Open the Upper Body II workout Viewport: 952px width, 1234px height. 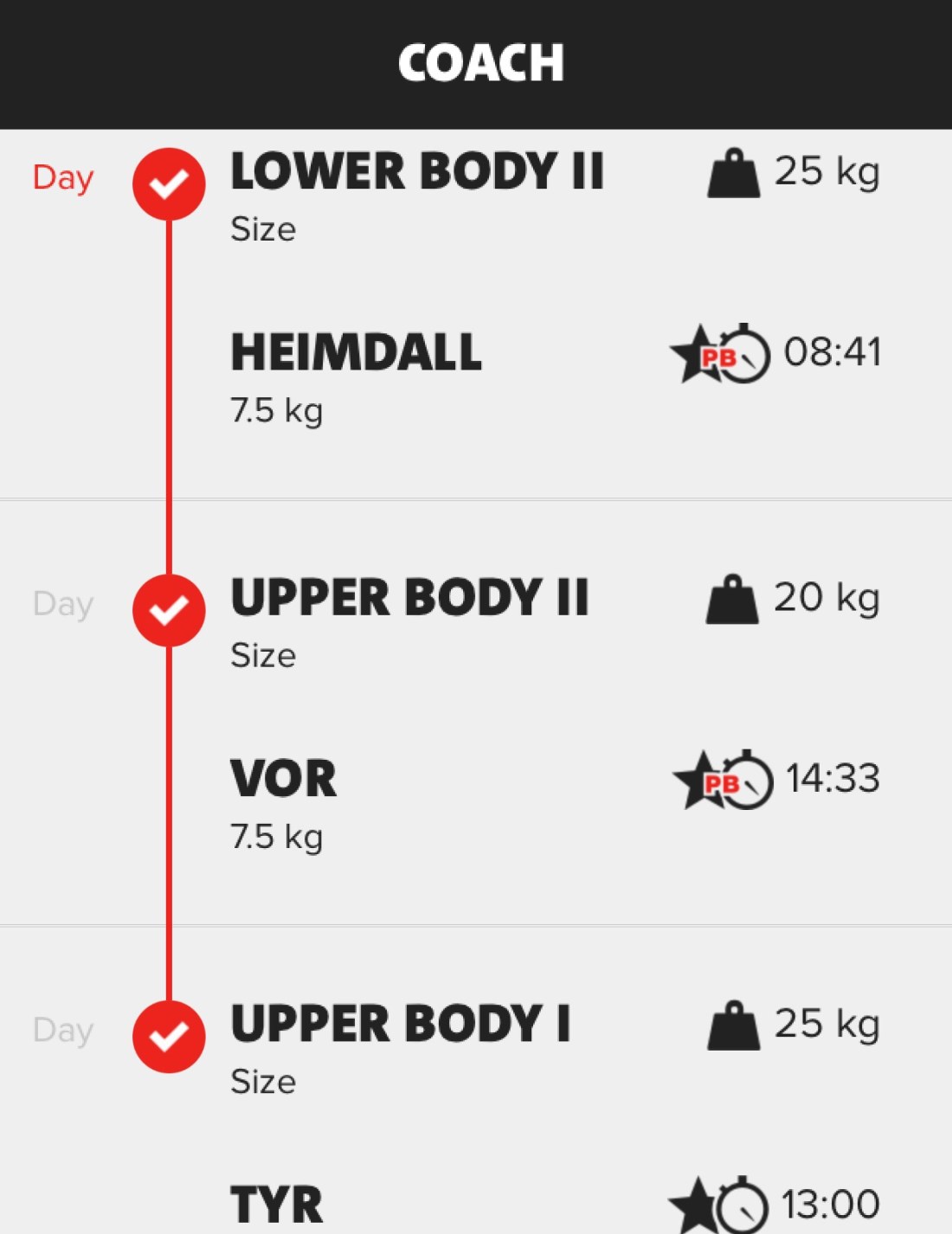click(409, 598)
